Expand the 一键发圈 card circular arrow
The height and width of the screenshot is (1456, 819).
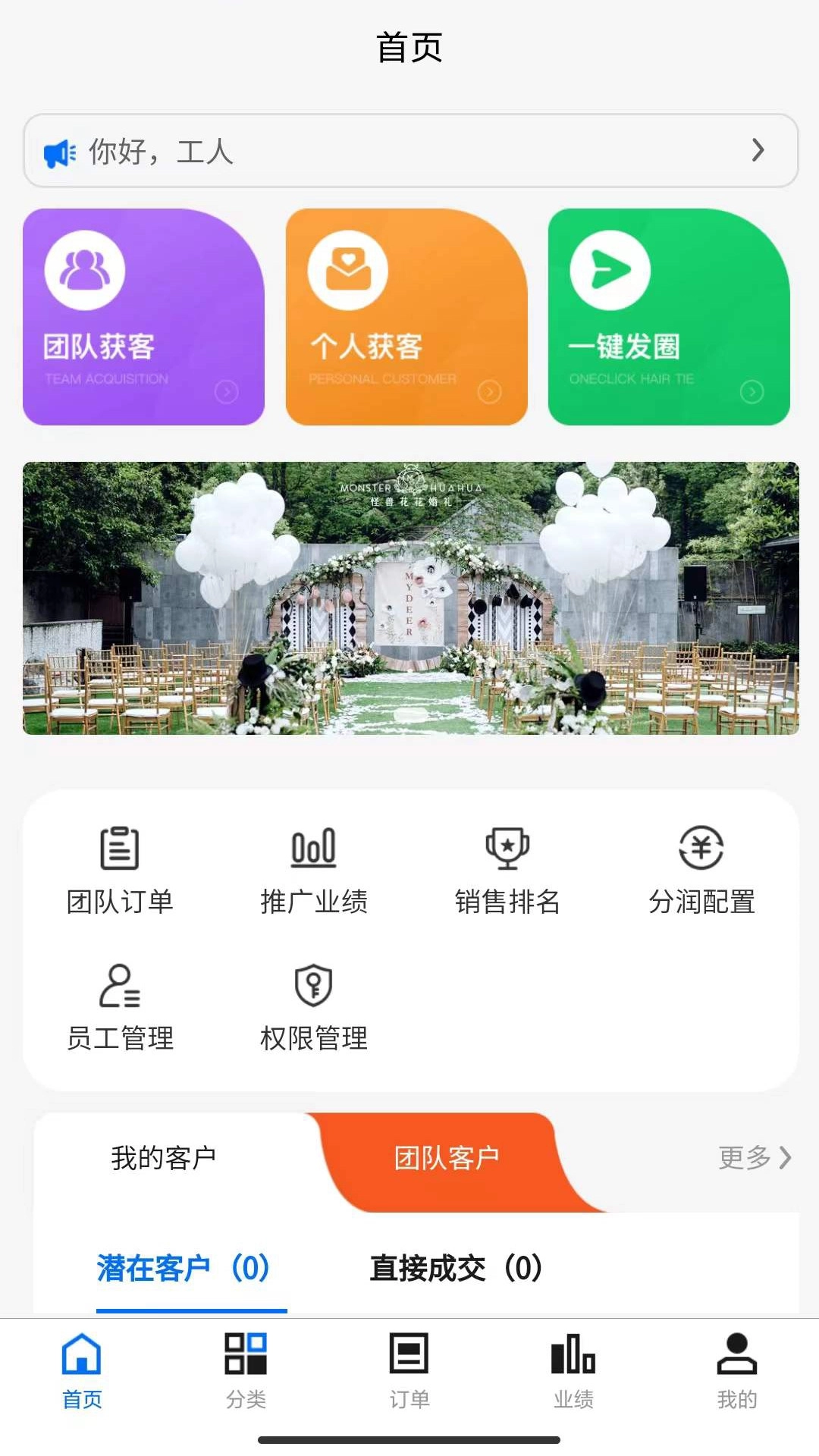[x=752, y=391]
